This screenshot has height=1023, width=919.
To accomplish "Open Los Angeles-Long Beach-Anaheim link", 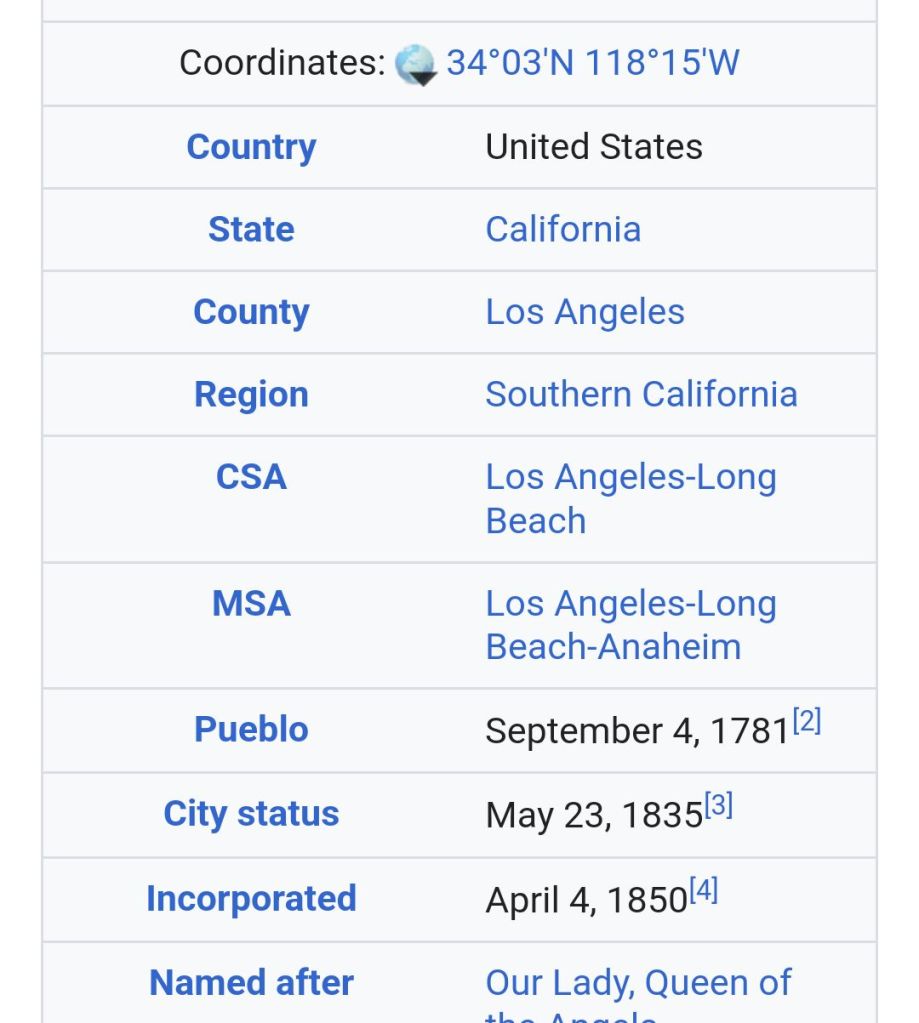I will tap(630, 606).
